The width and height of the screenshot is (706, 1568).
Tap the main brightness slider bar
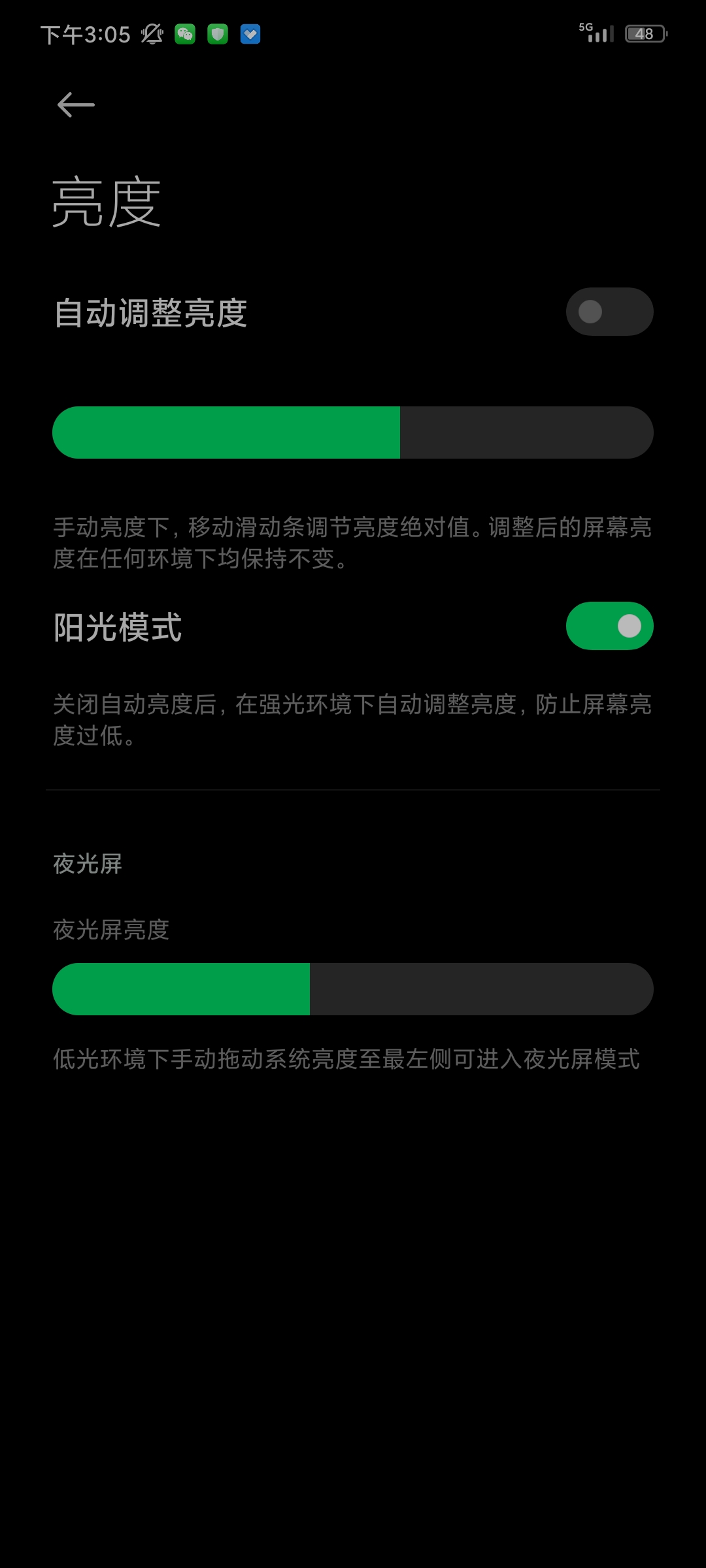click(353, 433)
